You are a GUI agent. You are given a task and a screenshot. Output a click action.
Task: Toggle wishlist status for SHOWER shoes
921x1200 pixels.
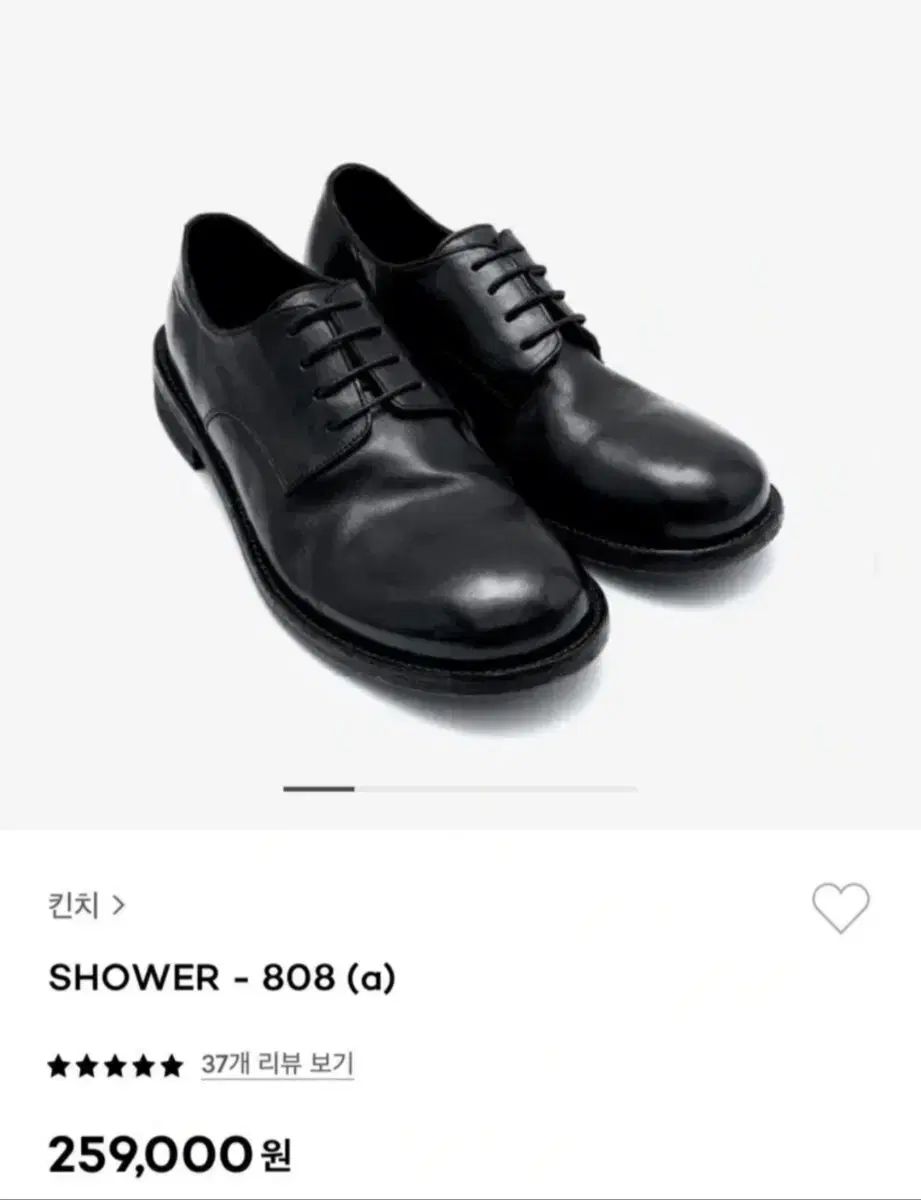coord(840,906)
